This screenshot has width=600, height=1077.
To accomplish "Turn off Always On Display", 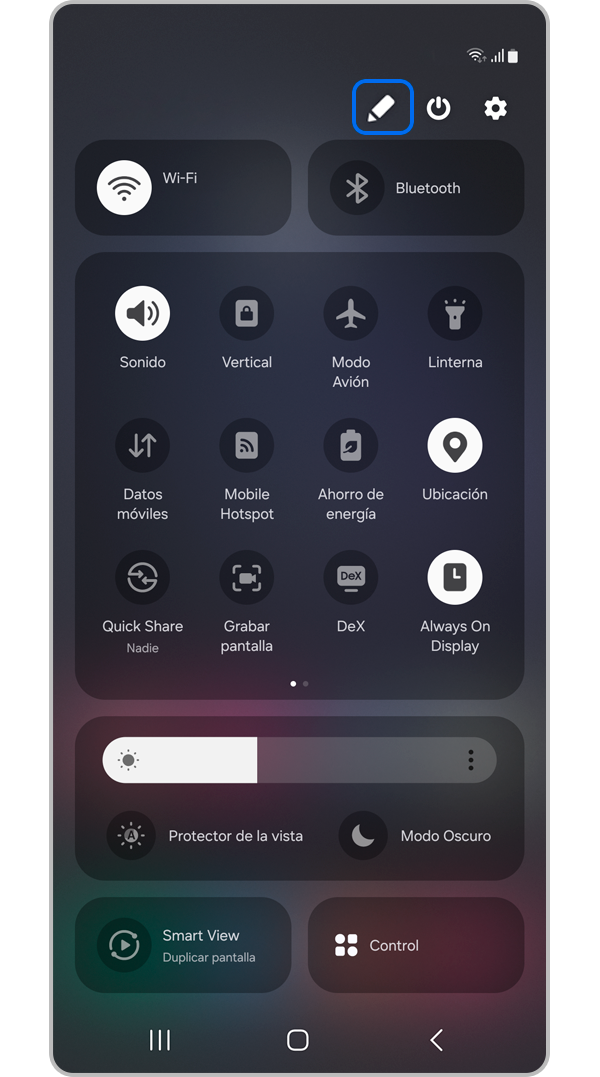I will point(455,578).
